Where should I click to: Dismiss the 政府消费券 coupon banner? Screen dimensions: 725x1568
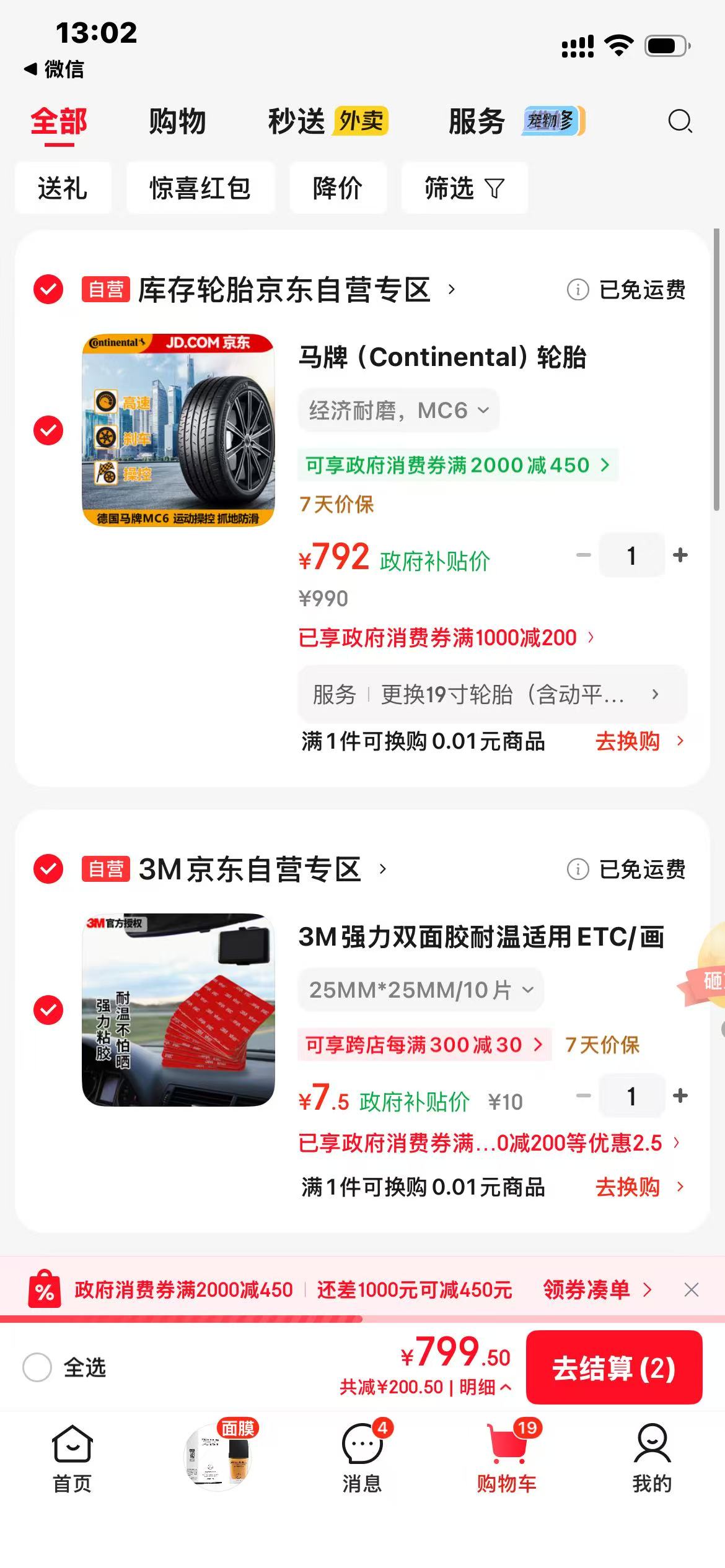point(692,1289)
